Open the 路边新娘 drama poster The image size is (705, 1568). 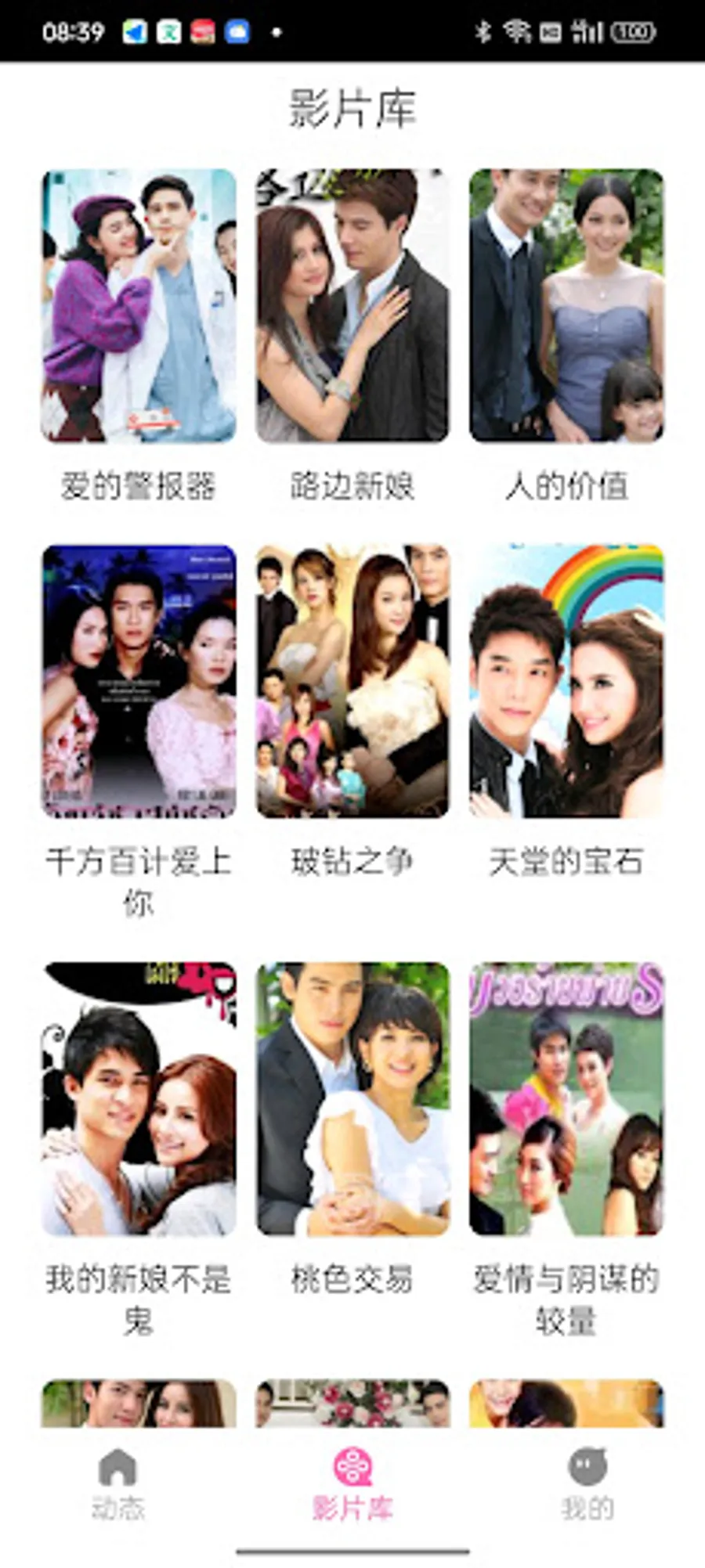[352, 306]
